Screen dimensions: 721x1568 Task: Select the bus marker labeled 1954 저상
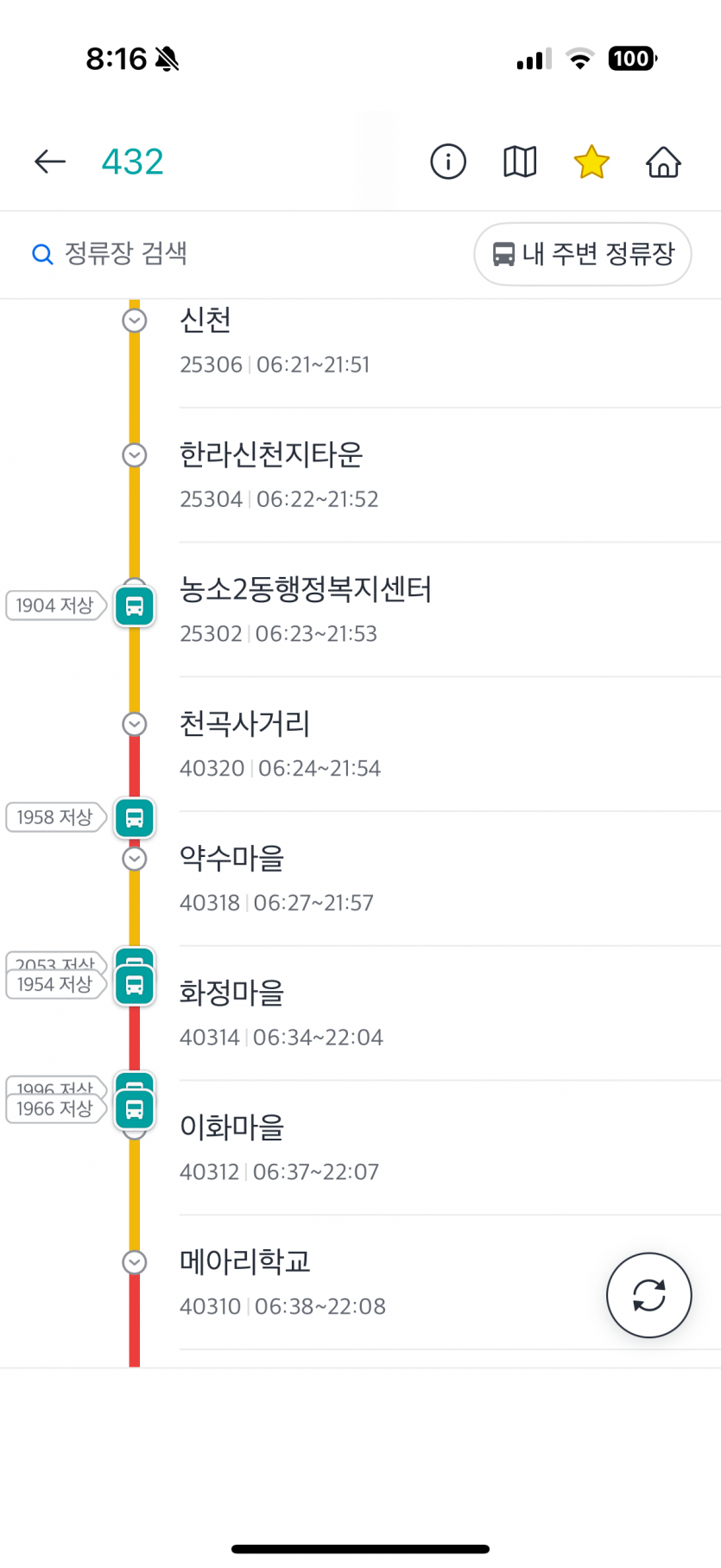[135, 986]
